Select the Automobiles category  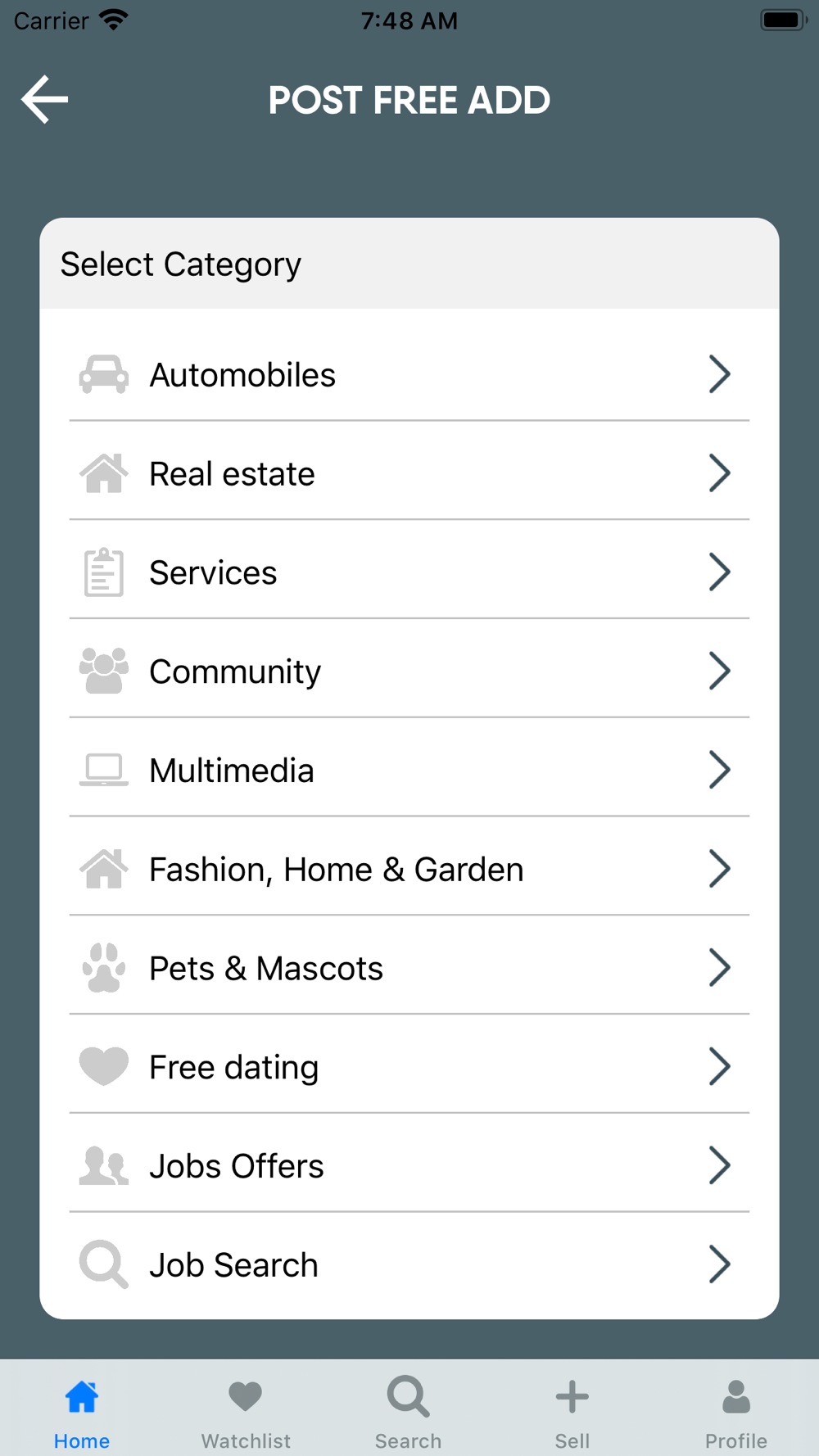(409, 374)
